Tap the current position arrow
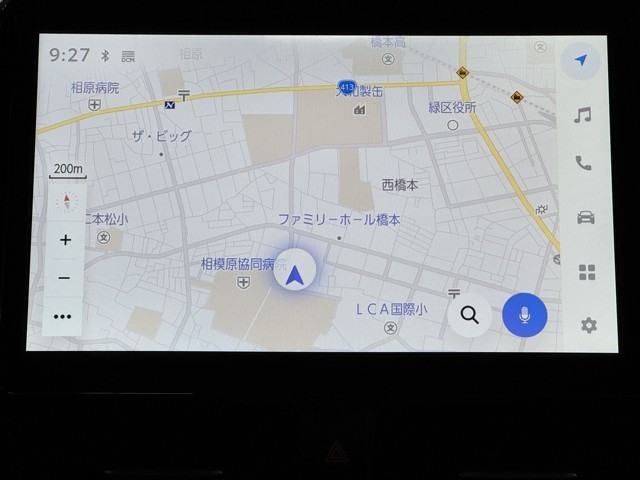 tap(294, 274)
